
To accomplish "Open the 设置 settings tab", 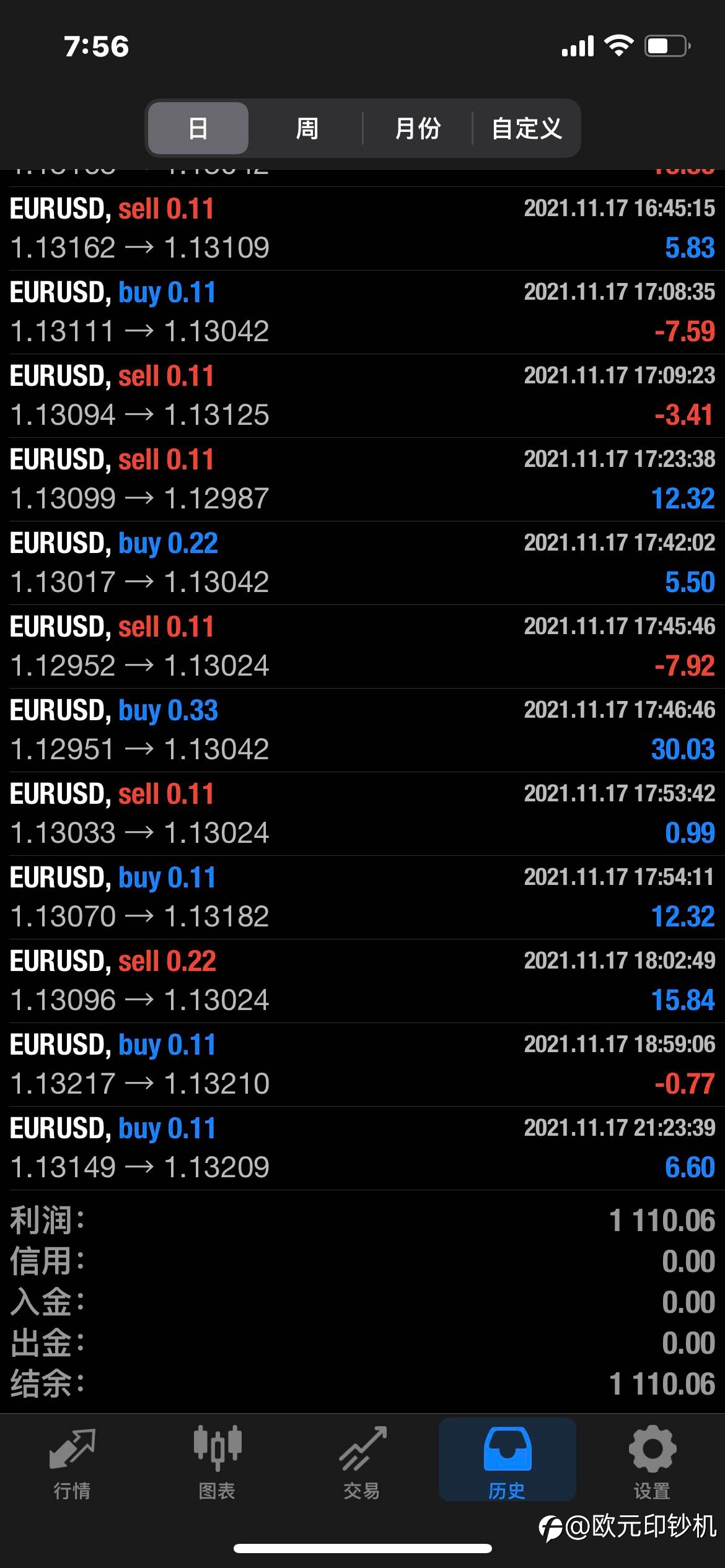I will point(652,1464).
